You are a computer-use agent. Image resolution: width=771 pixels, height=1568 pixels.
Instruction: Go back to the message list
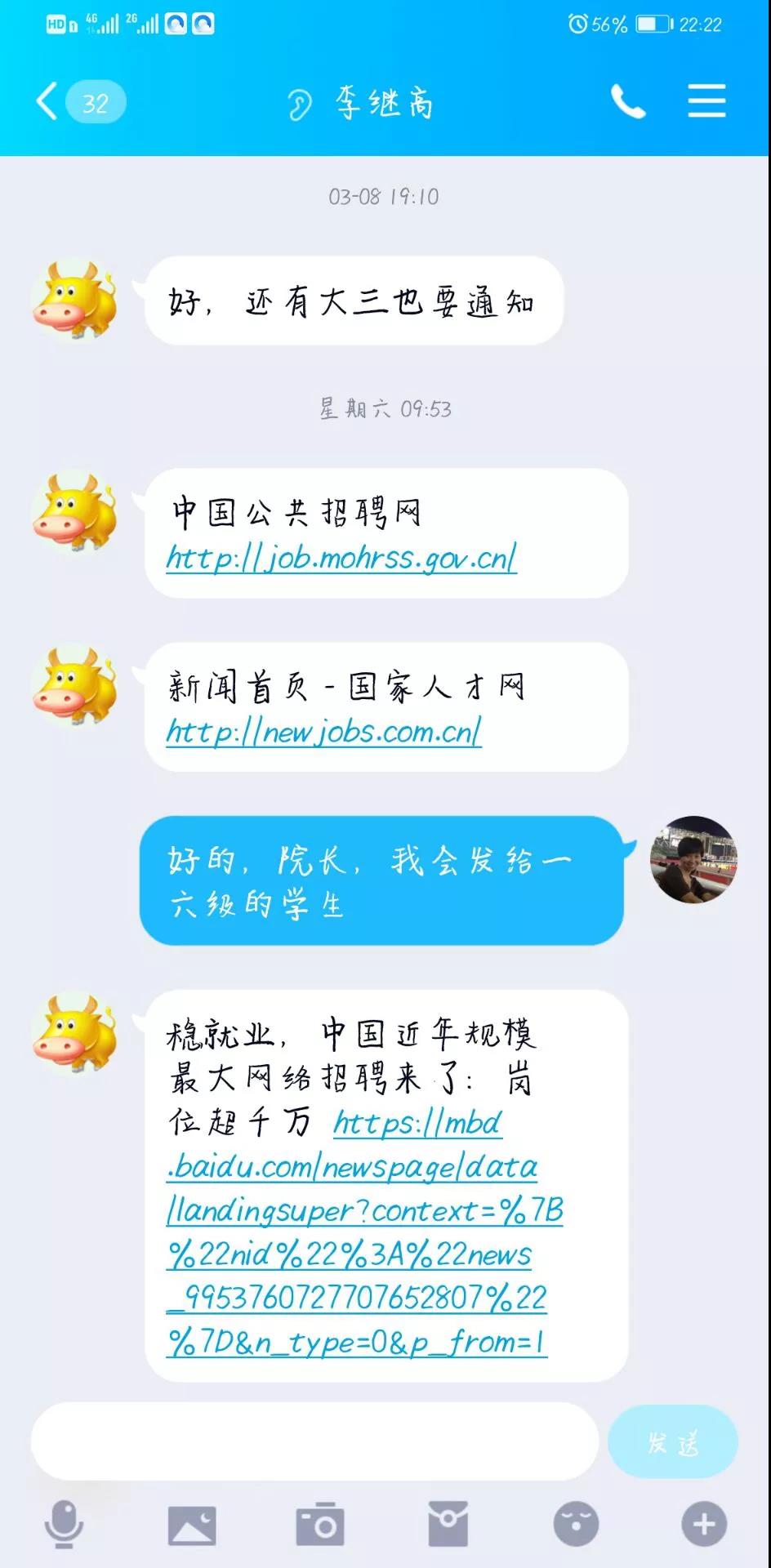tap(49, 103)
